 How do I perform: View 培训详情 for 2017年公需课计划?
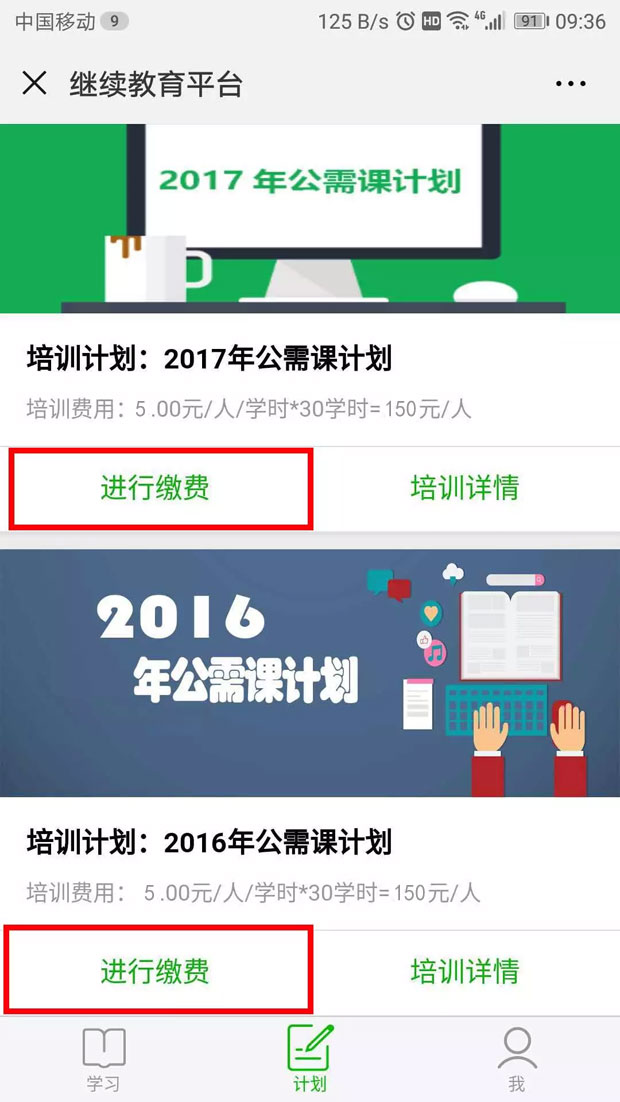(464, 488)
